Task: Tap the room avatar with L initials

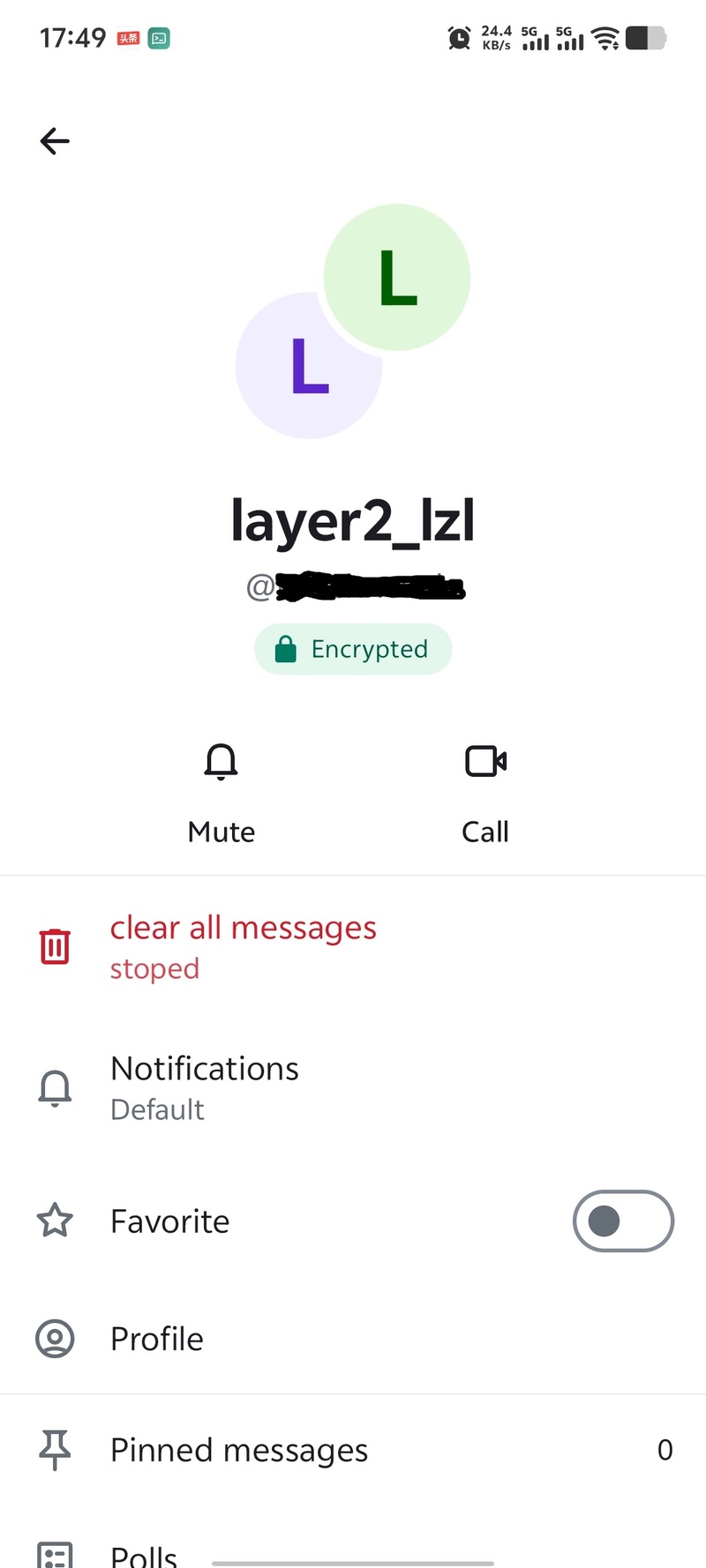Action: (x=353, y=321)
